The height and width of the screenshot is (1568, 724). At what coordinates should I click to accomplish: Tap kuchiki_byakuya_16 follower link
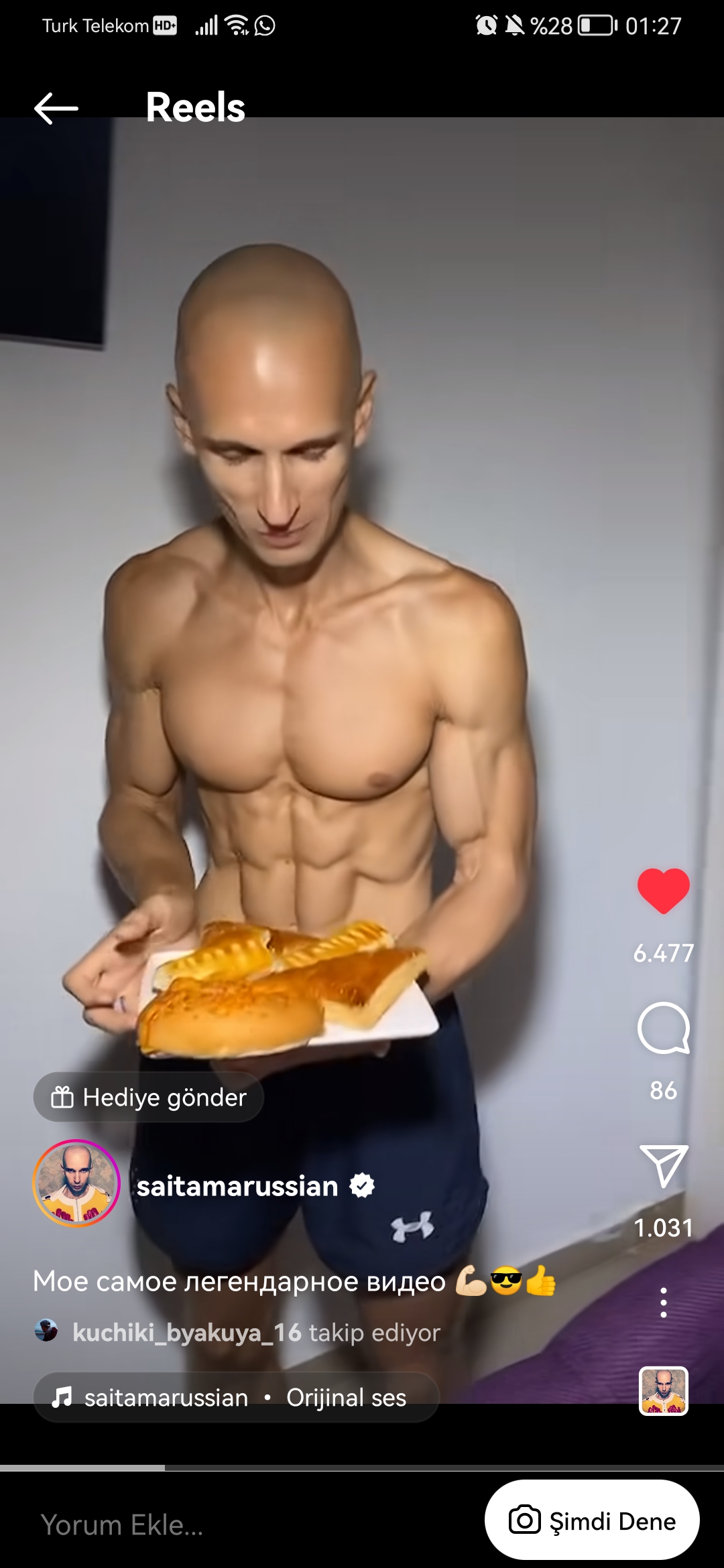coord(187,1332)
